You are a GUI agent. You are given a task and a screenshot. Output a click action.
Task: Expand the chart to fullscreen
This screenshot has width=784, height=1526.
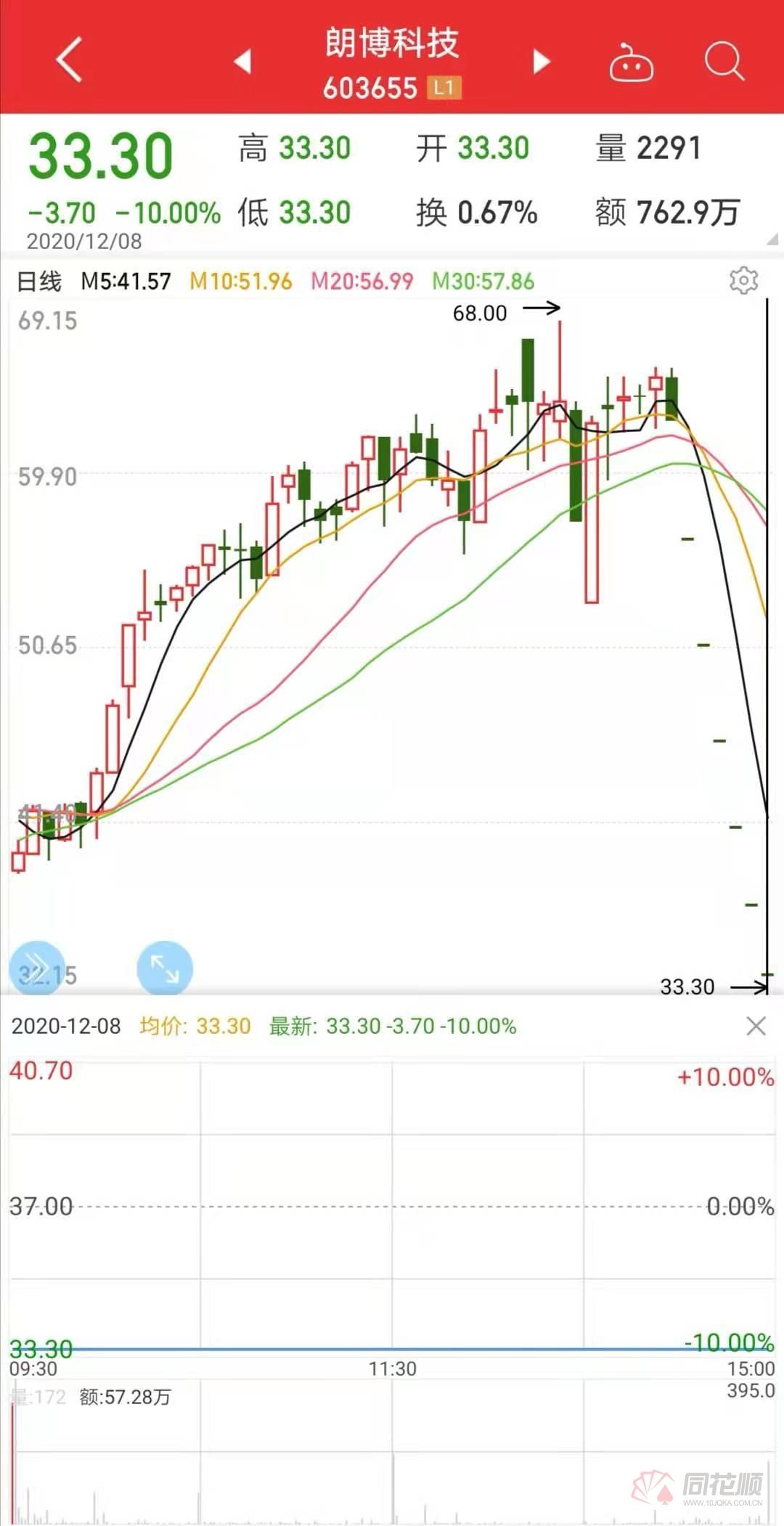click(x=165, y=968)
